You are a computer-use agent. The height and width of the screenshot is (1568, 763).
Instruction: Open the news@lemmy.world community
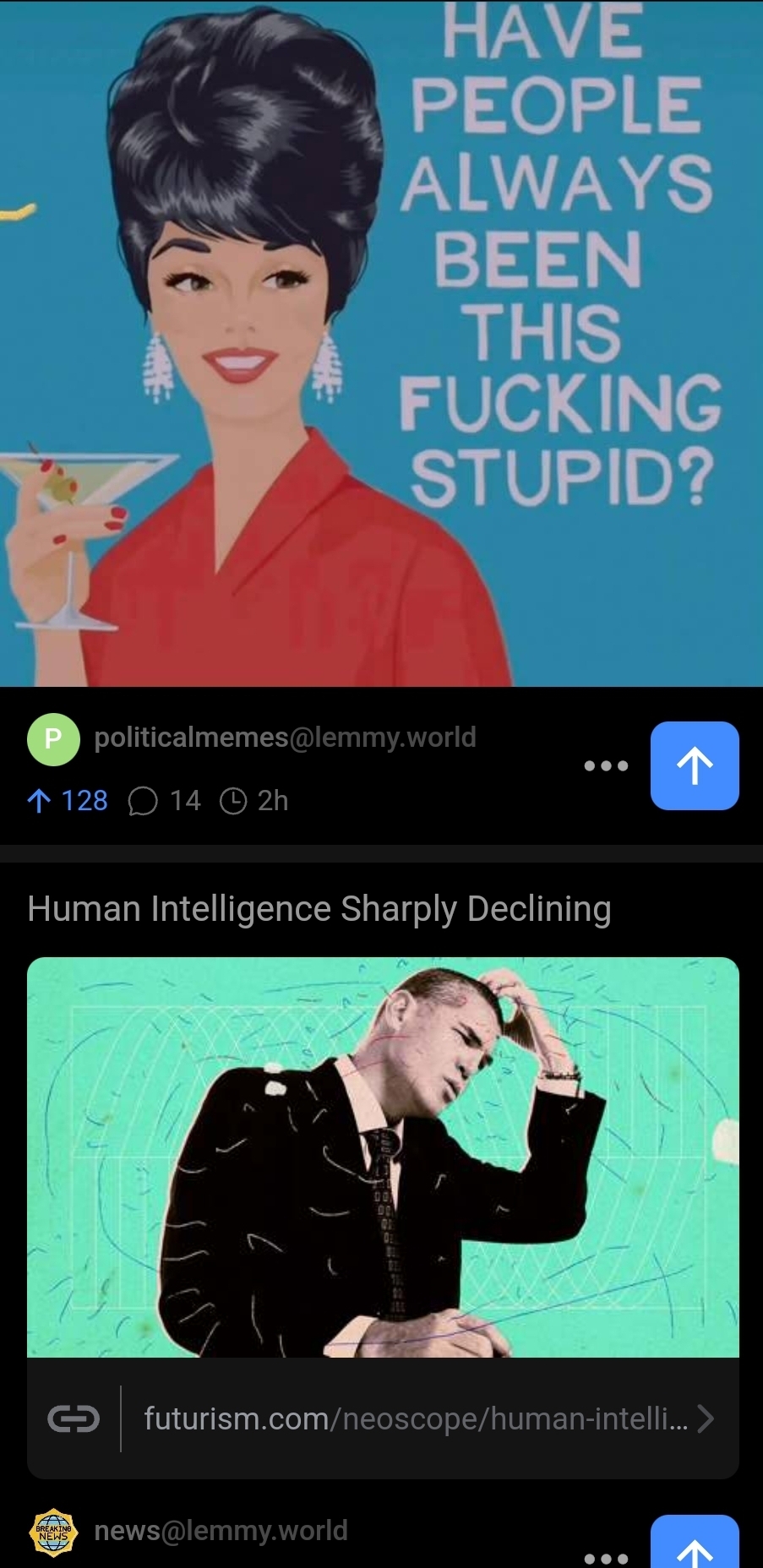tap(221, 1531)
